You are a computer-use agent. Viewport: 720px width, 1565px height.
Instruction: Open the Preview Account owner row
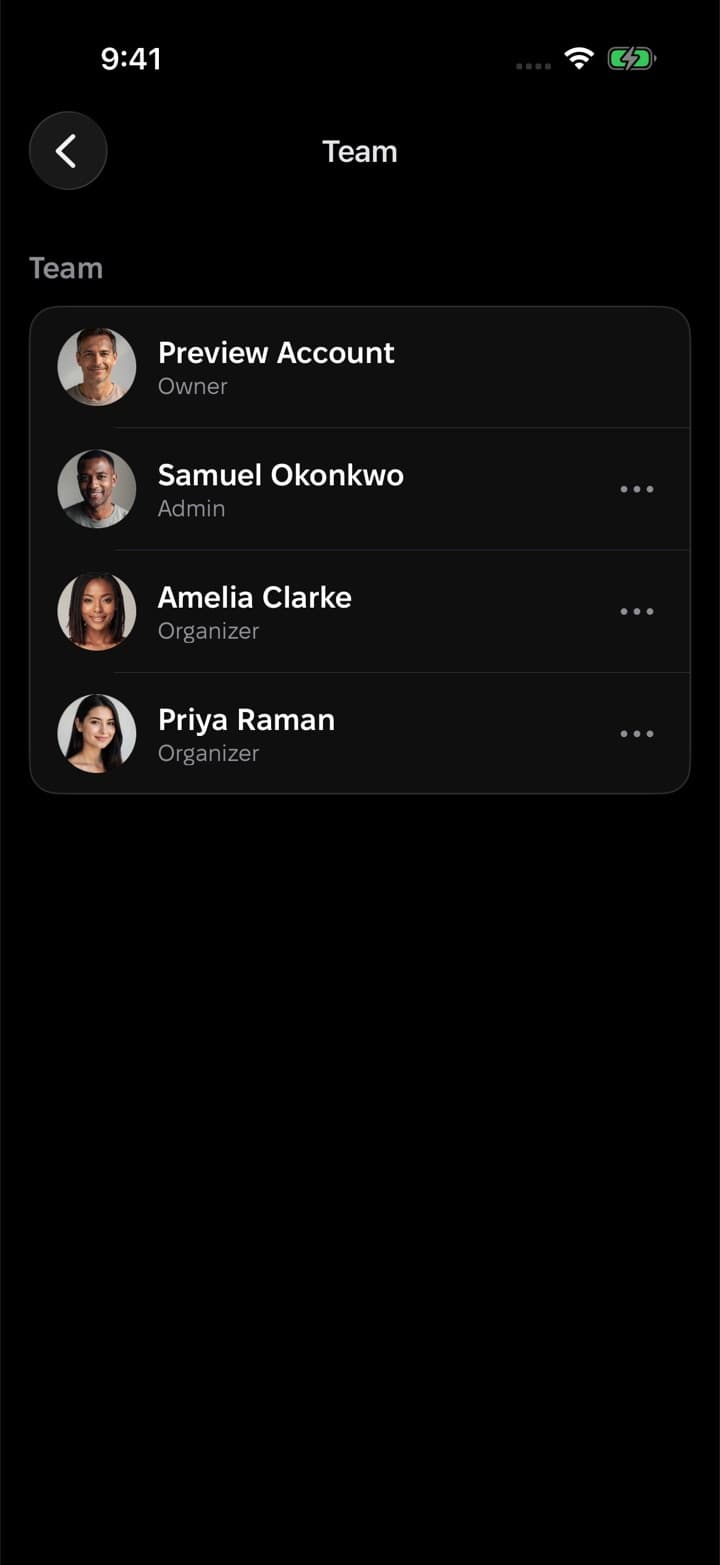[360, 367]
